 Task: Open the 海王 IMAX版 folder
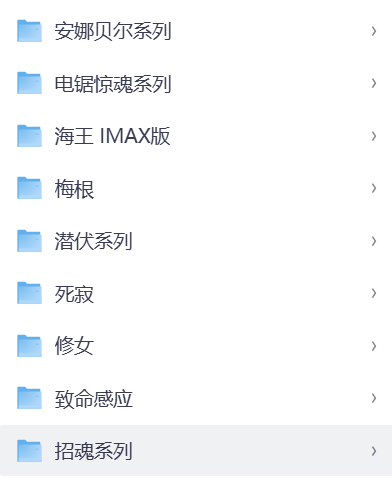tap(196, 136)
